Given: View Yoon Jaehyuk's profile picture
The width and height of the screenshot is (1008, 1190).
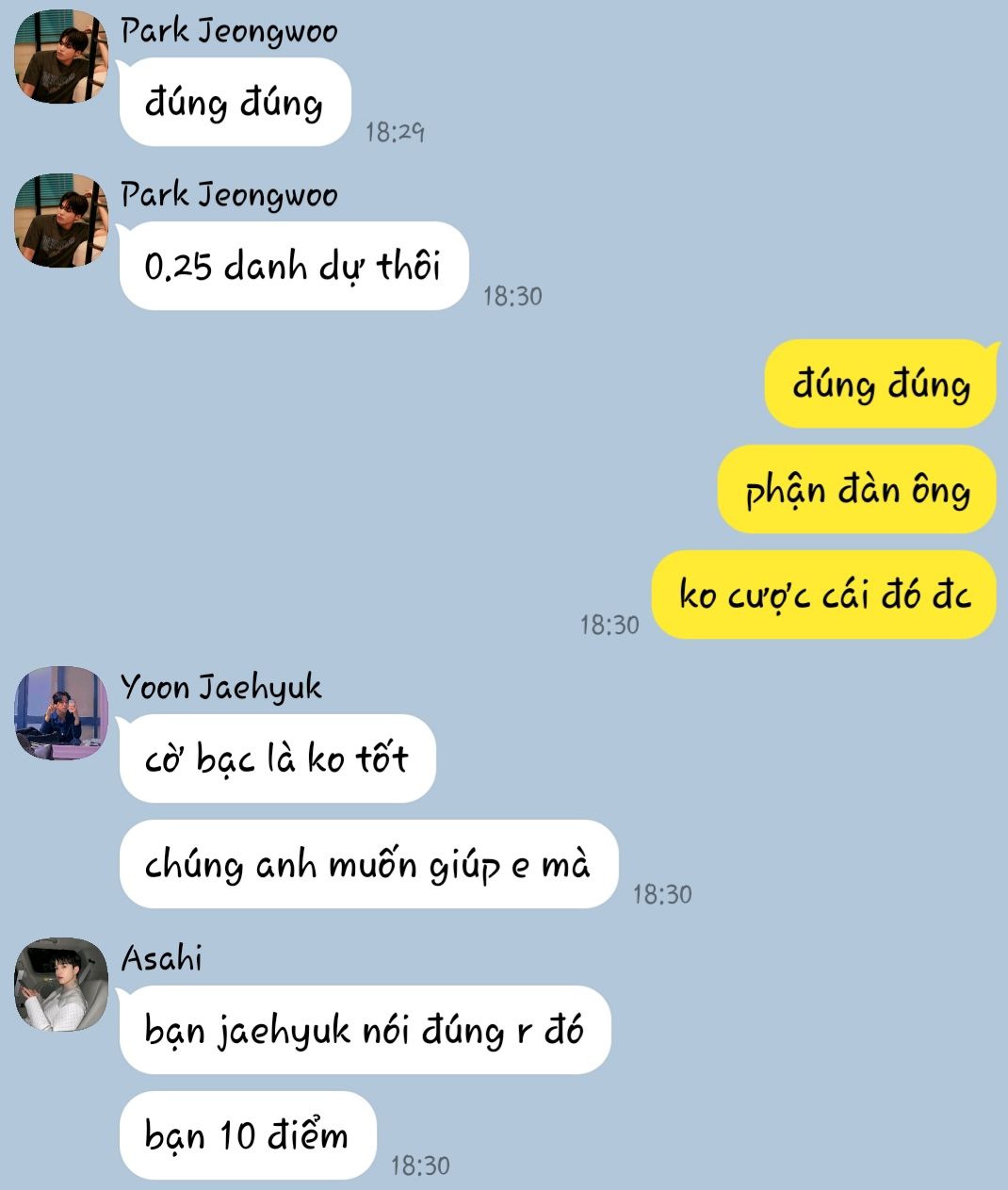Looking at the screenshot, I should [x=61, y=713].
